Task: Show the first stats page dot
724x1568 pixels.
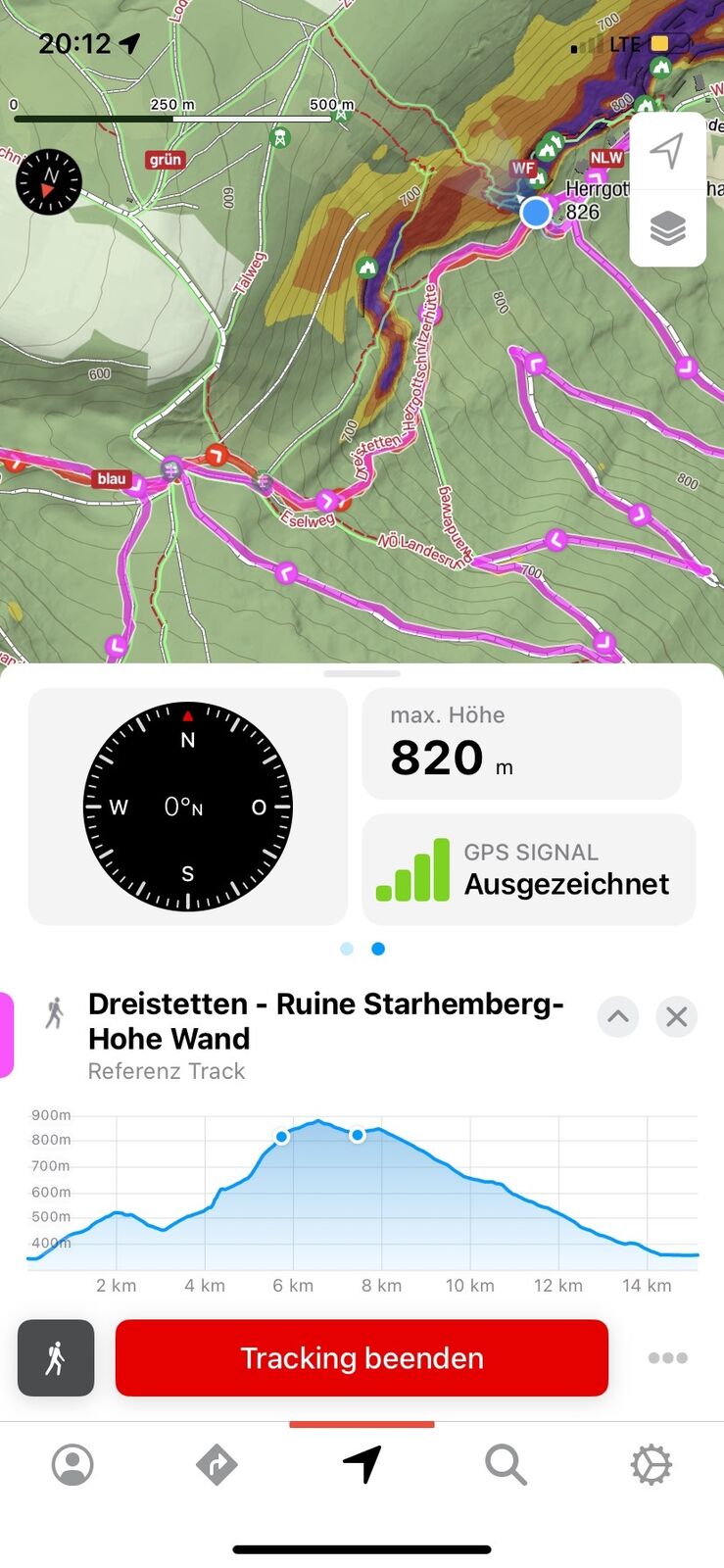Action: click(x=347, y=949)
